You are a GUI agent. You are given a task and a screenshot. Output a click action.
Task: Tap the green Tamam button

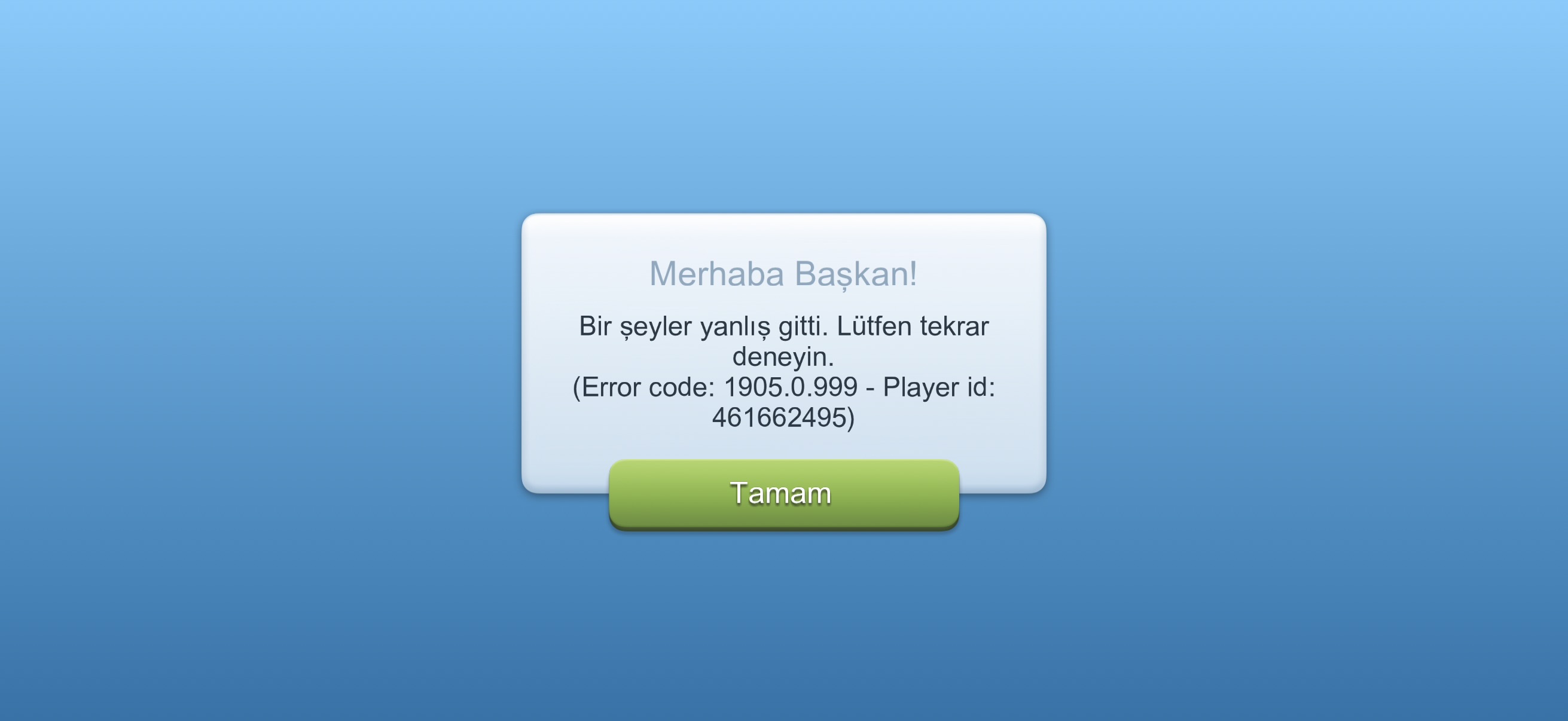pos(783,493)
